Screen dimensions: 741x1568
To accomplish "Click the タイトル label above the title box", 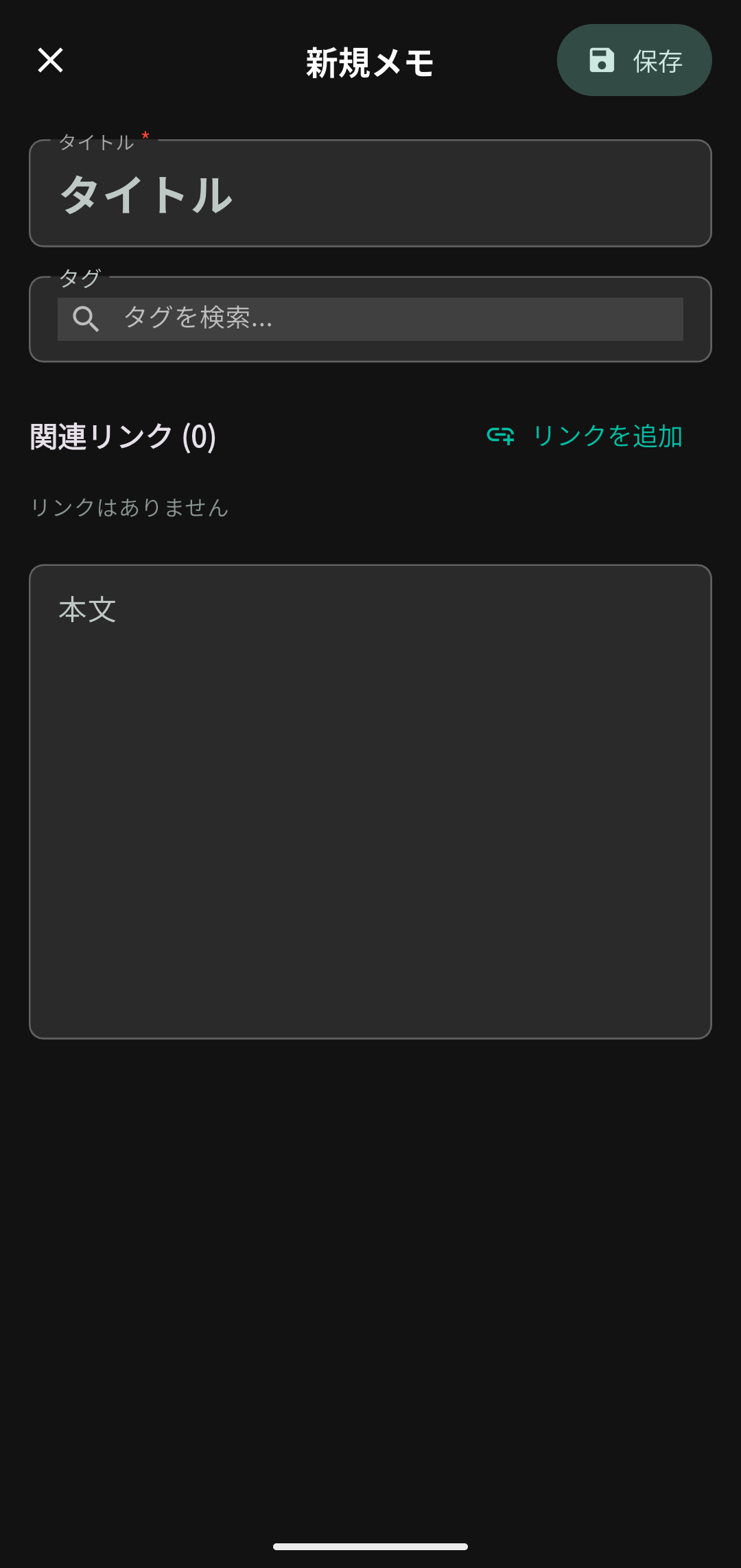I will coord(96,142).
